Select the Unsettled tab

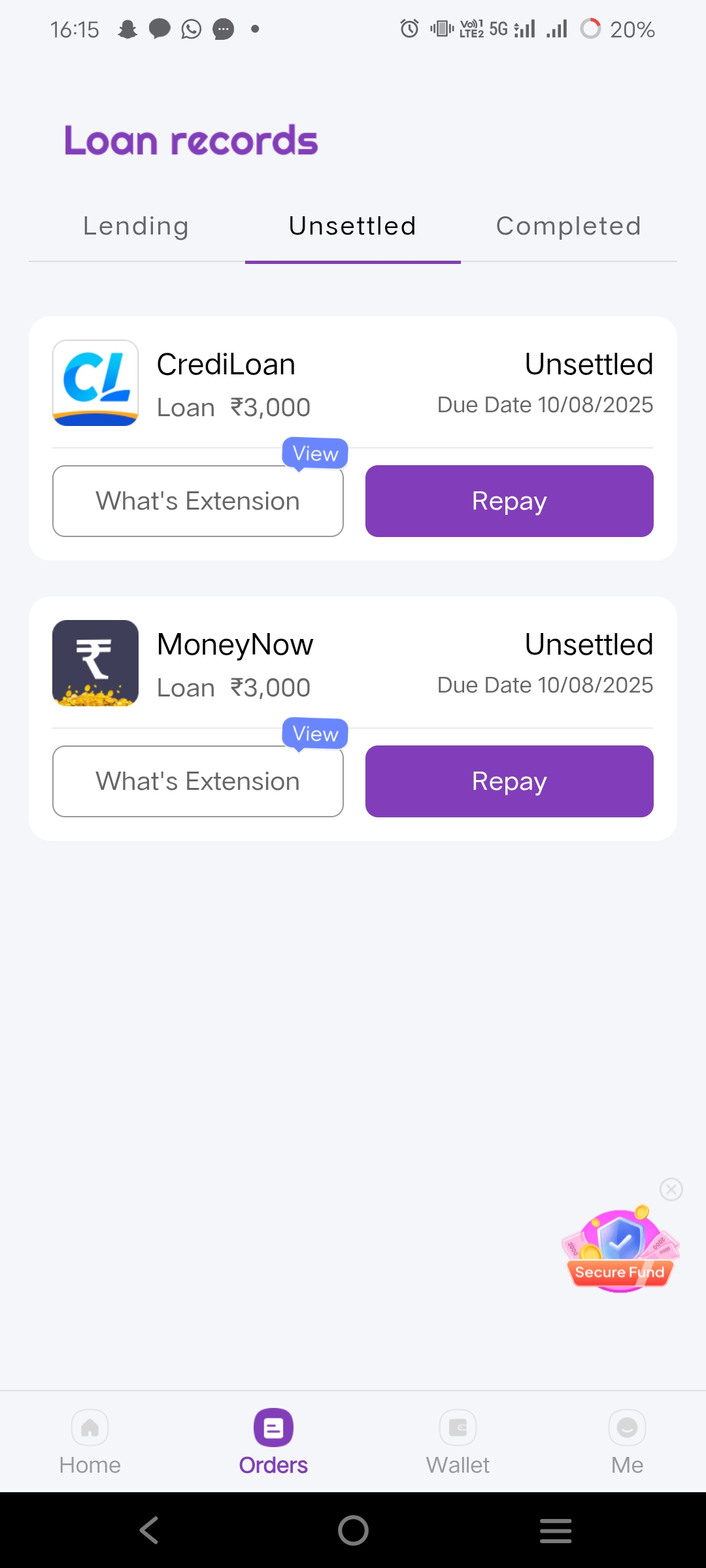point(352,226)
